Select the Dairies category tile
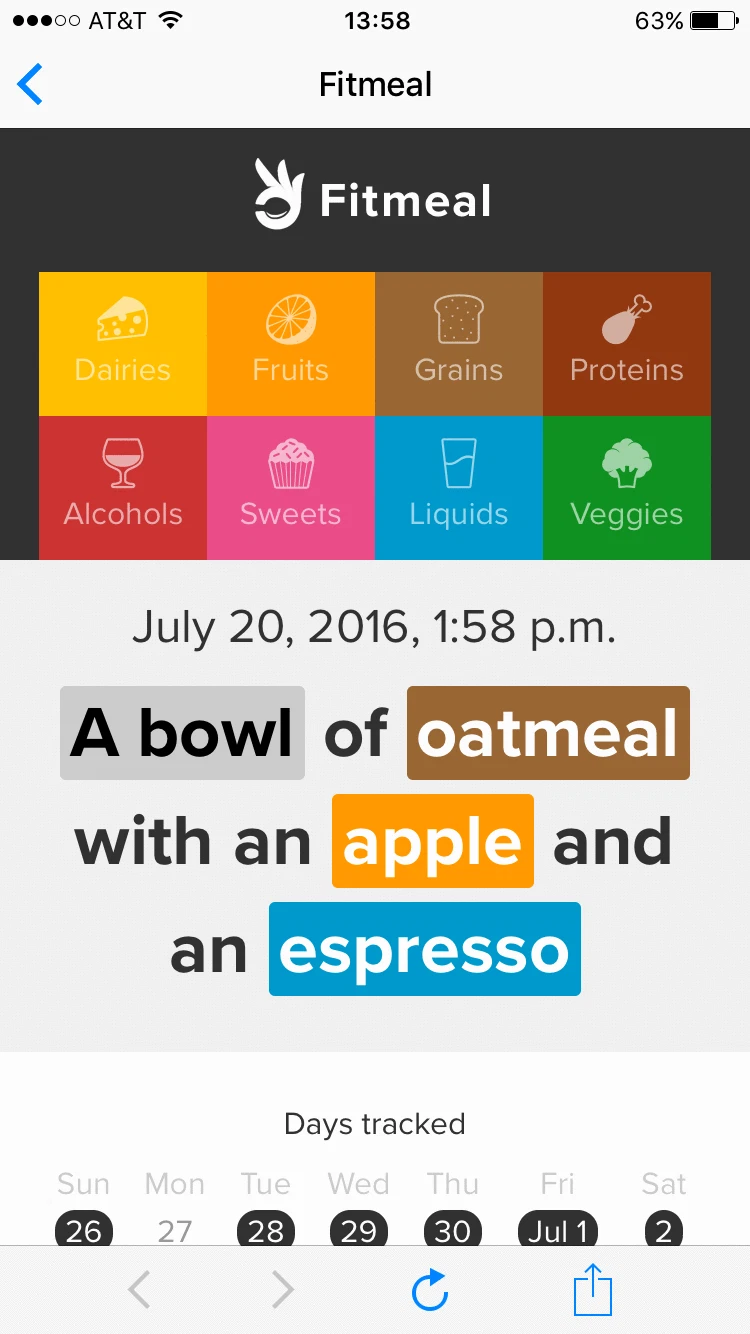750x1334 pixels. click(123, 343)
